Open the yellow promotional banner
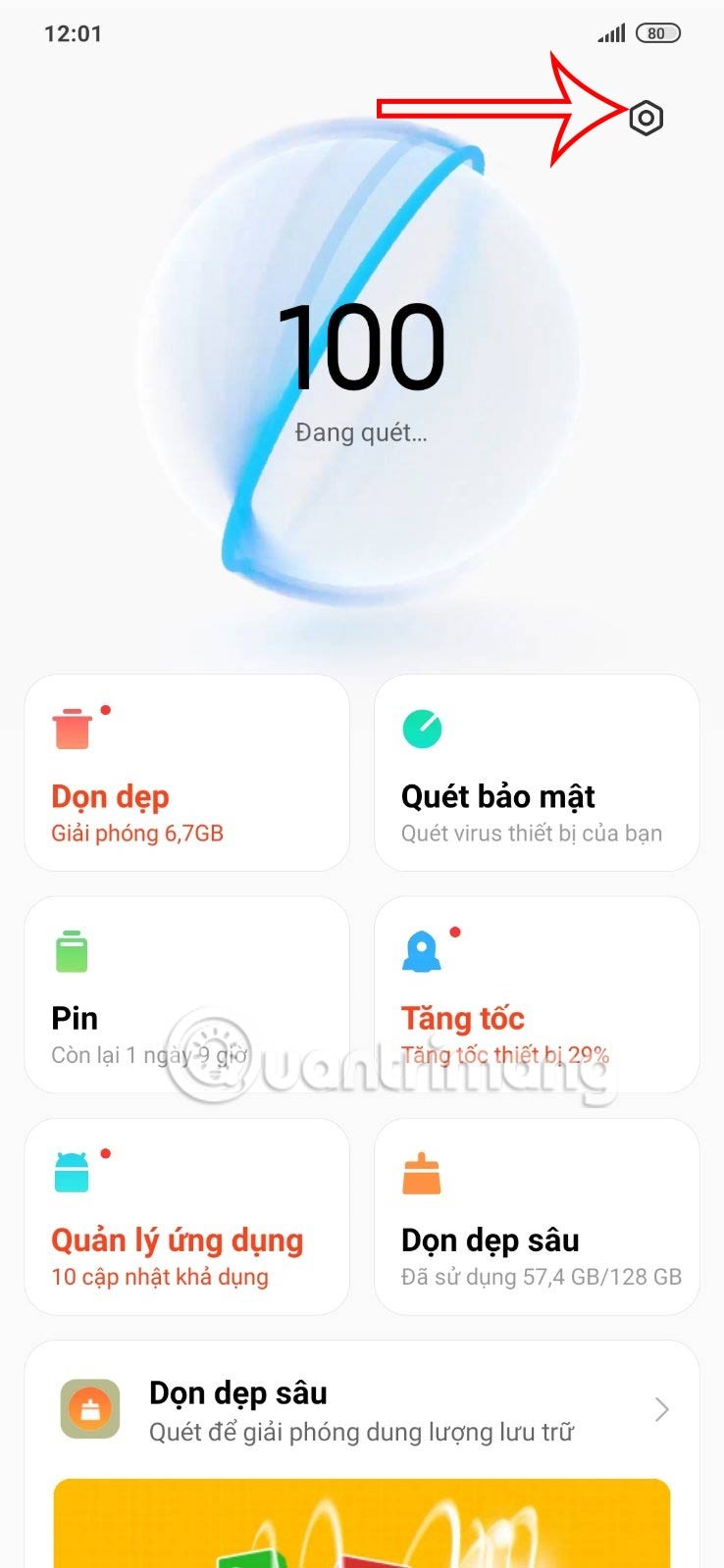 pos(361,1525)
